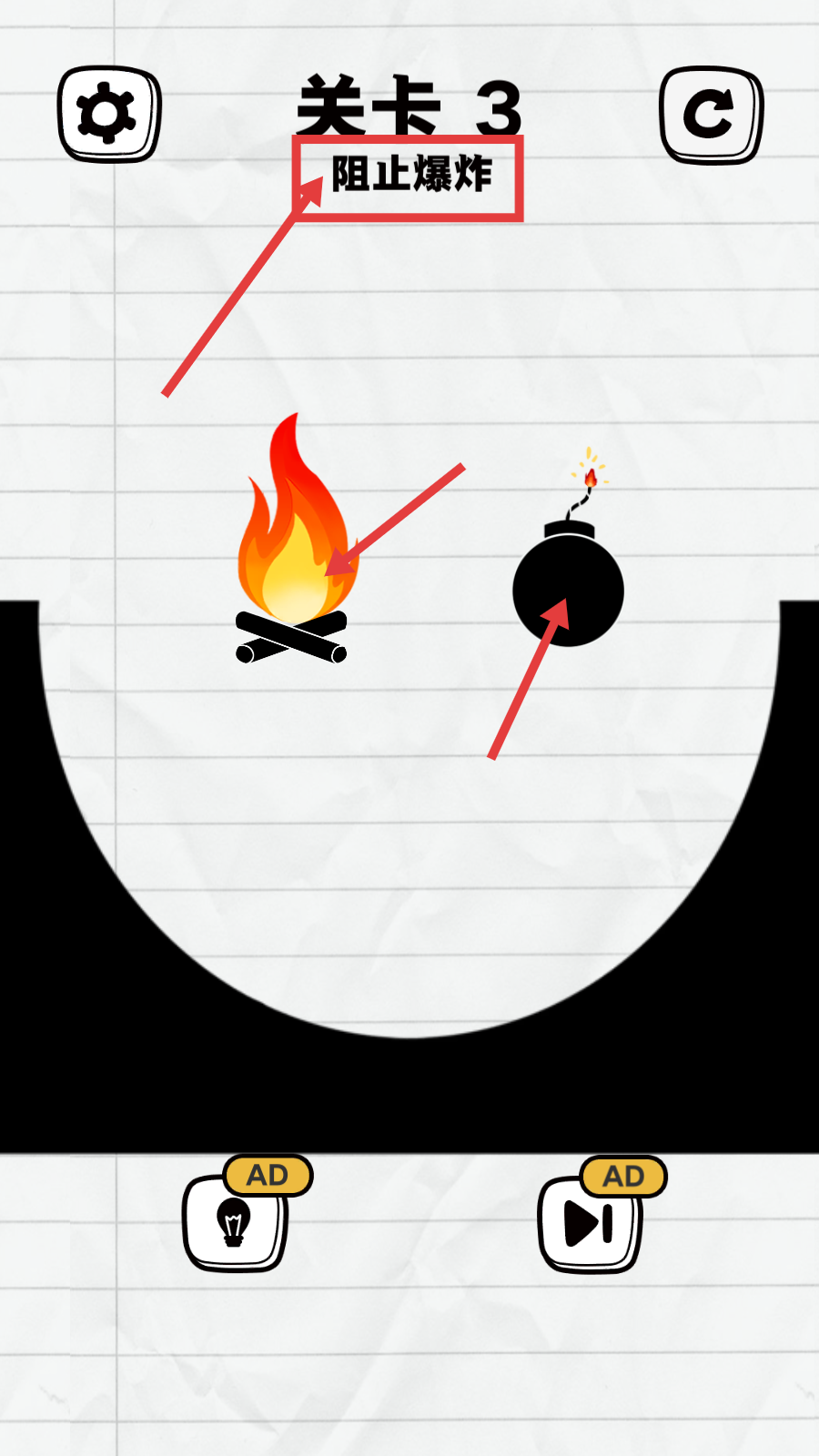This screenshot has width=819, height=1456.
Task: Get a hint with the AD lightbulb button
Action: click(235, 1221)
